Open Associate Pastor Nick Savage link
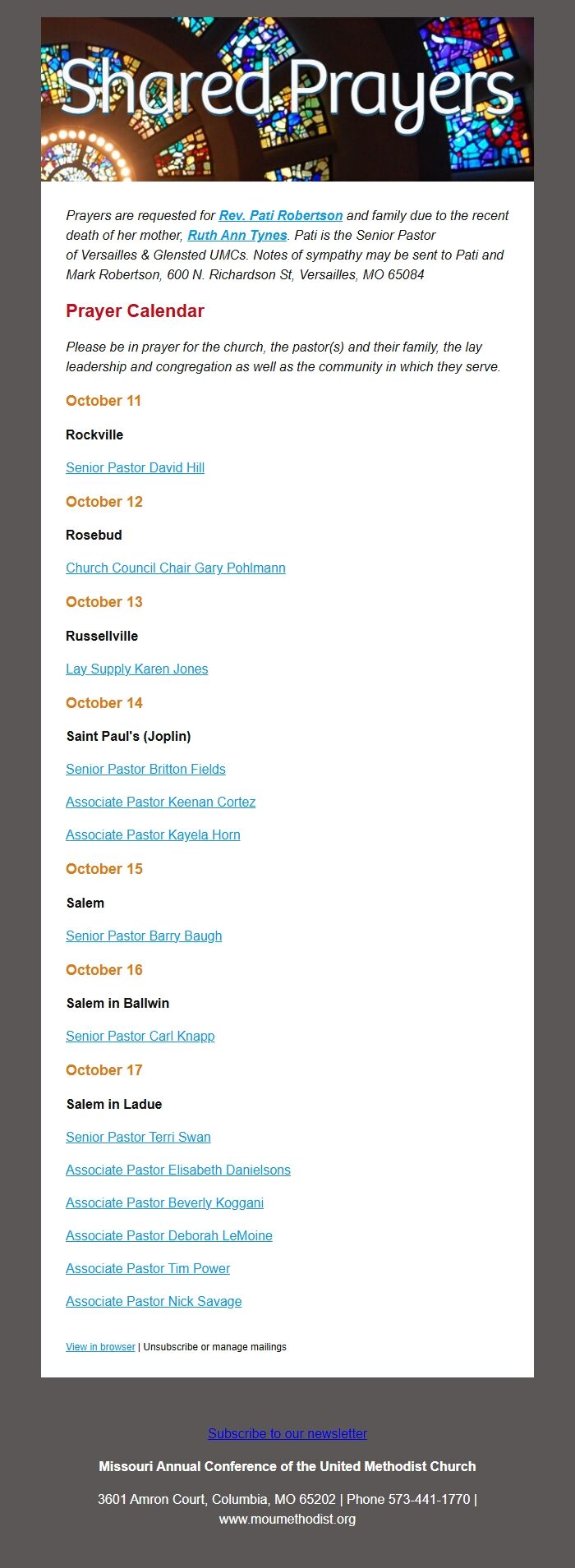 point(154,1301)
